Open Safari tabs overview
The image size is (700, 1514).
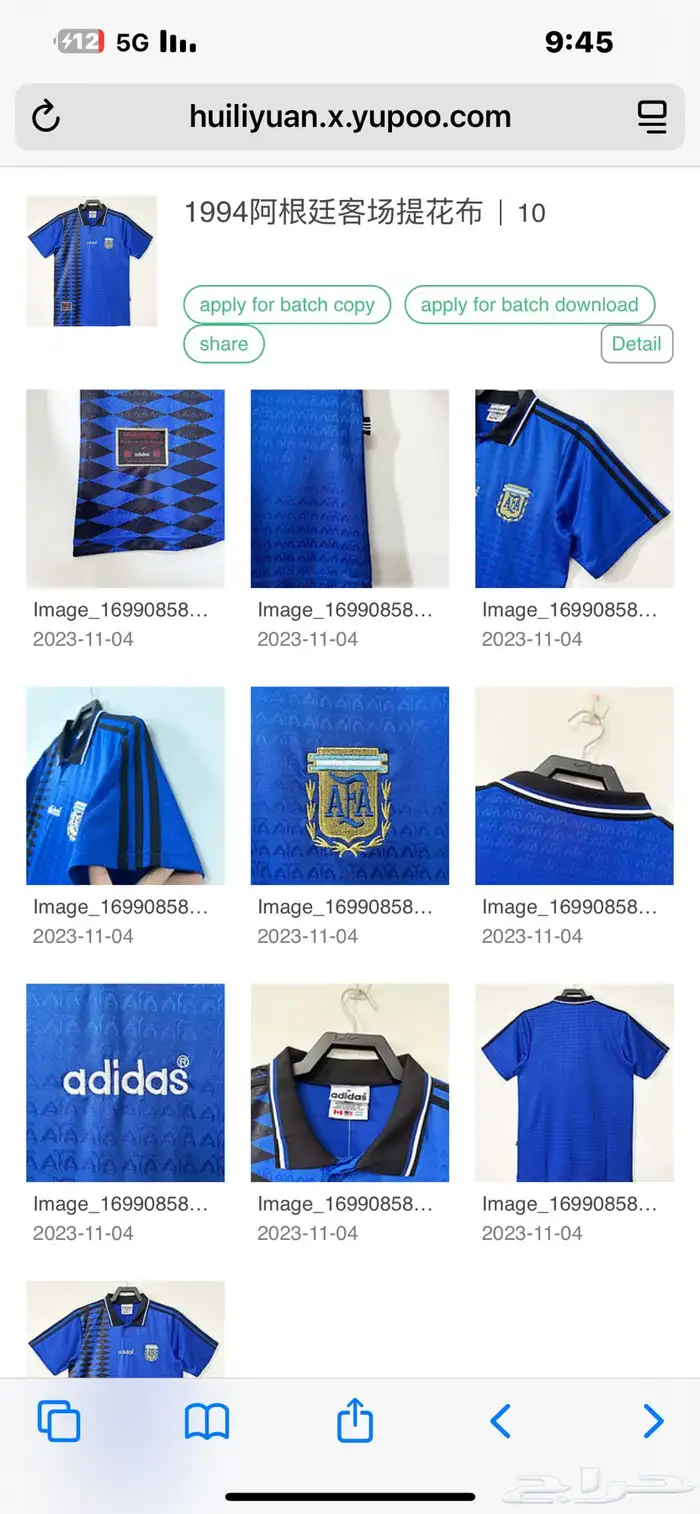point(59,1421)
